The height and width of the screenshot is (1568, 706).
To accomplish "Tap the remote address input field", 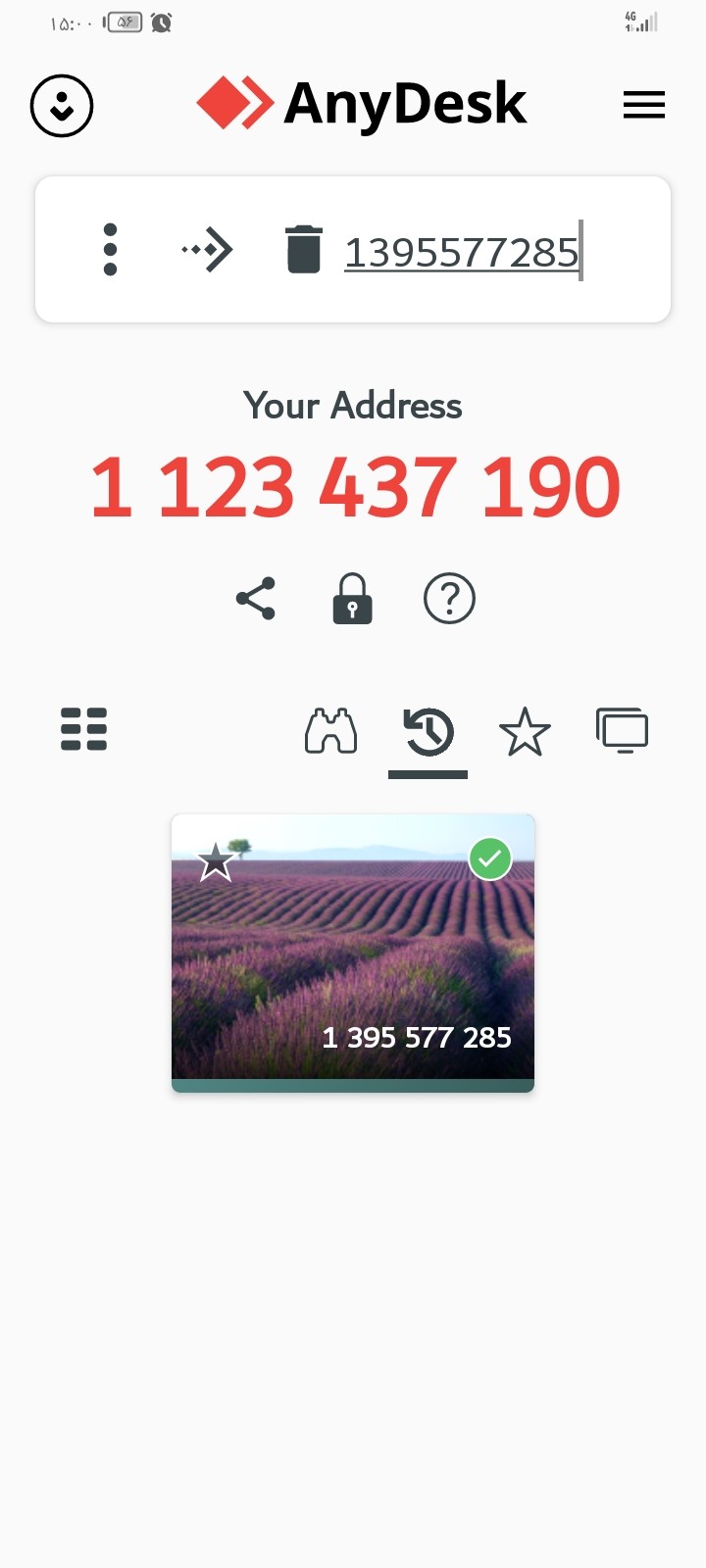I will click(463, 252).
